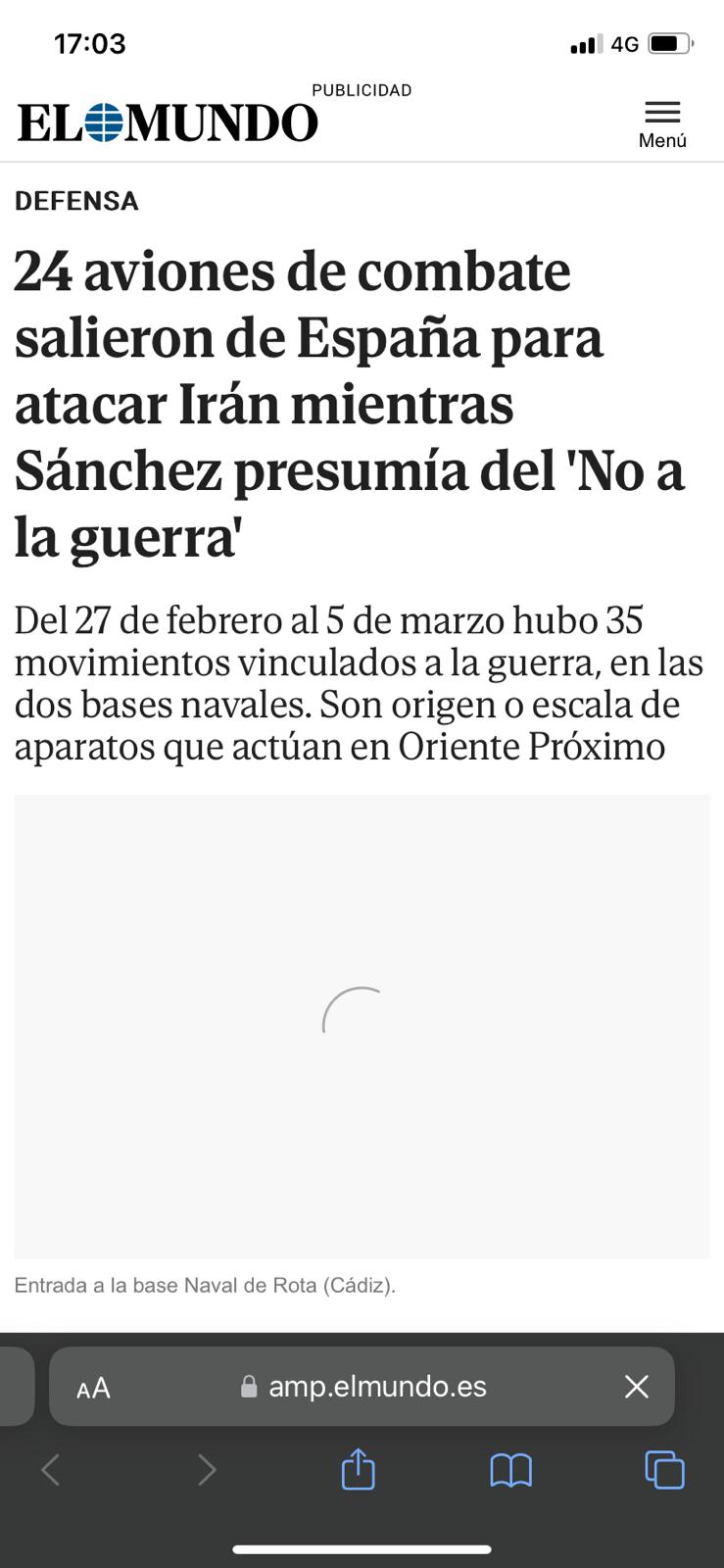Share this article via the share icon
This screenshot has width=724, height=1568.
(359, 1470)
